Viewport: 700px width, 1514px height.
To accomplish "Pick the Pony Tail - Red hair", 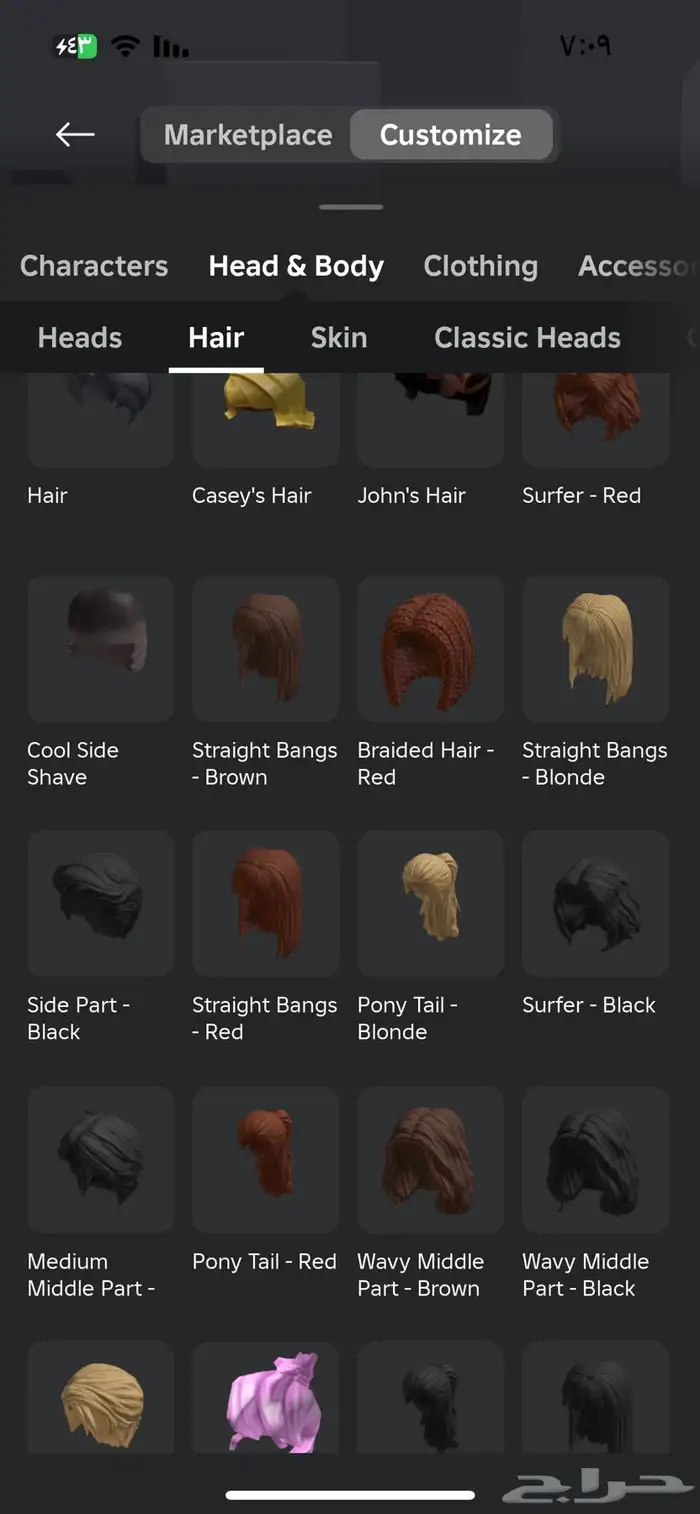I will tap(266, 1159).
